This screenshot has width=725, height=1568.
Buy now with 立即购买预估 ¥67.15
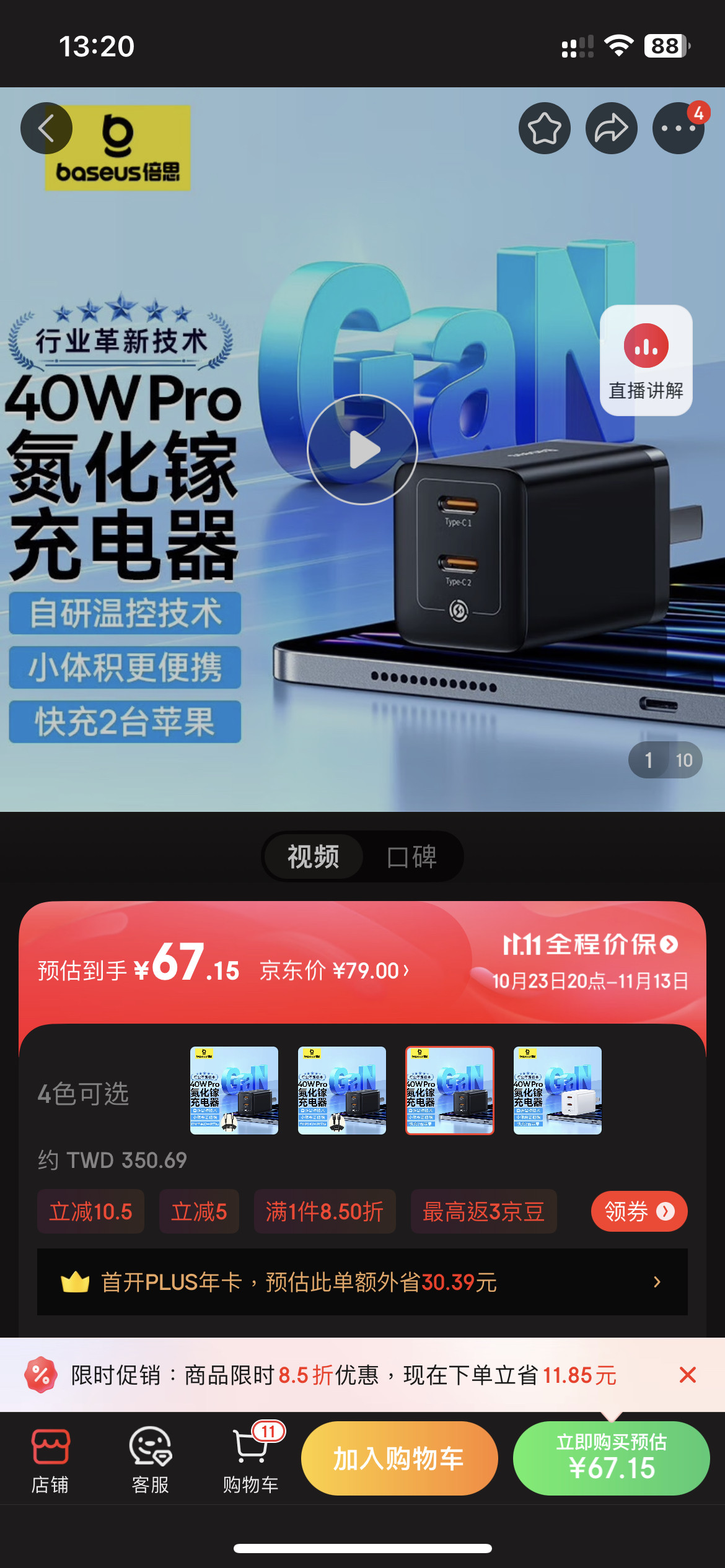tap(612, 1458)
